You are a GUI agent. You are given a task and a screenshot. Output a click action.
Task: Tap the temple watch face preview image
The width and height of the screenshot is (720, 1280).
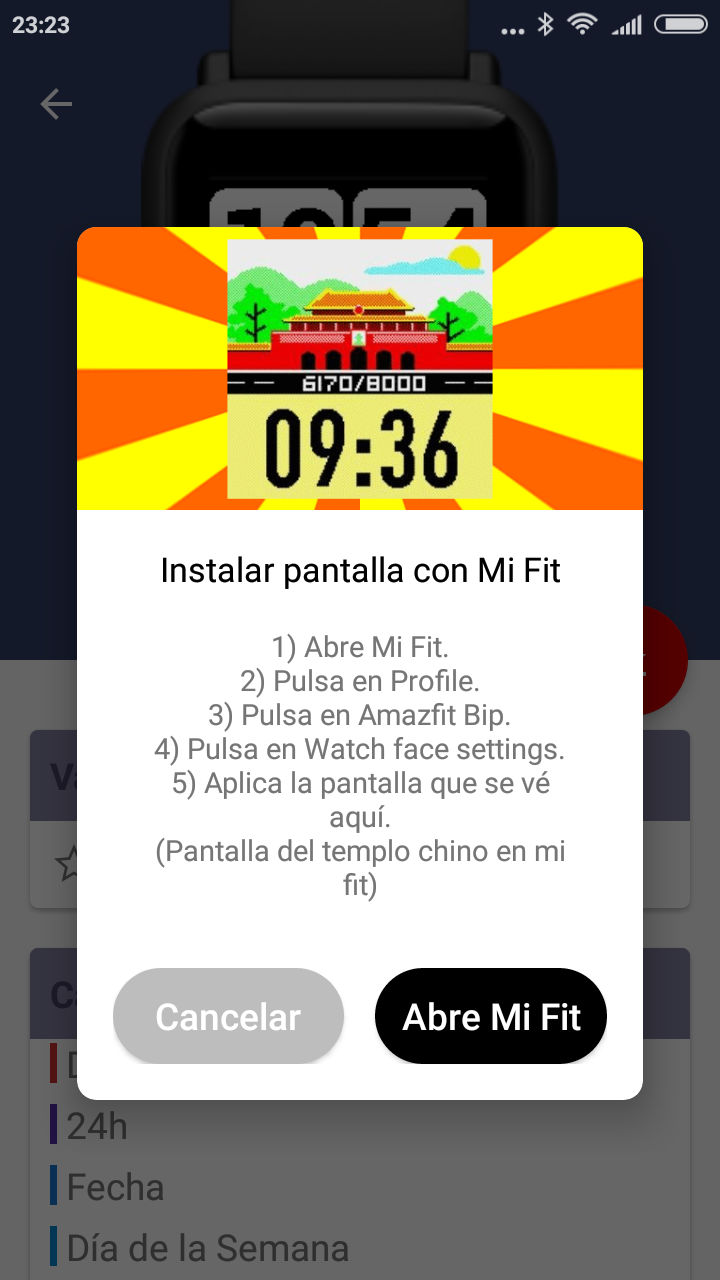[360, 369]
